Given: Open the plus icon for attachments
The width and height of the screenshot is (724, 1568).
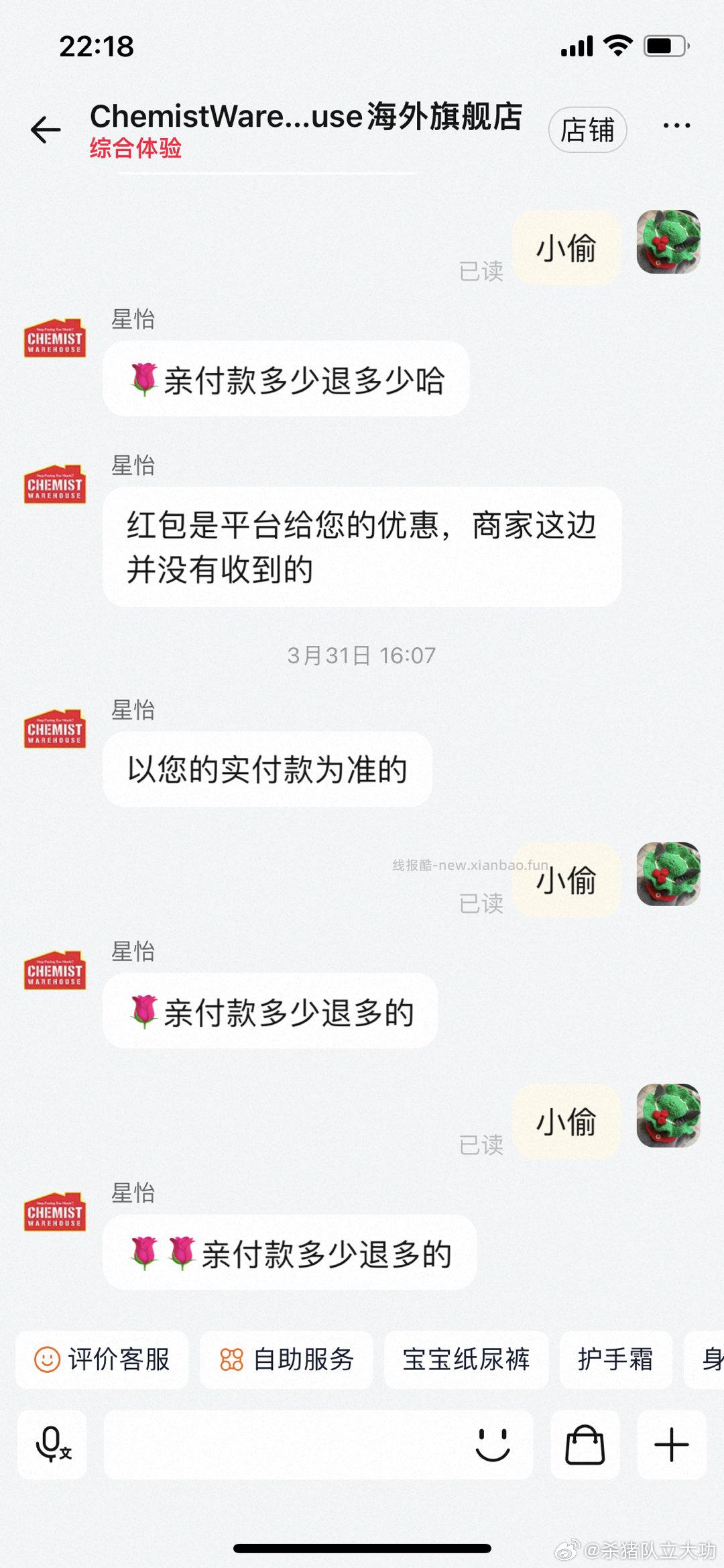Looking at the screenshot, I should point(670,1446).
